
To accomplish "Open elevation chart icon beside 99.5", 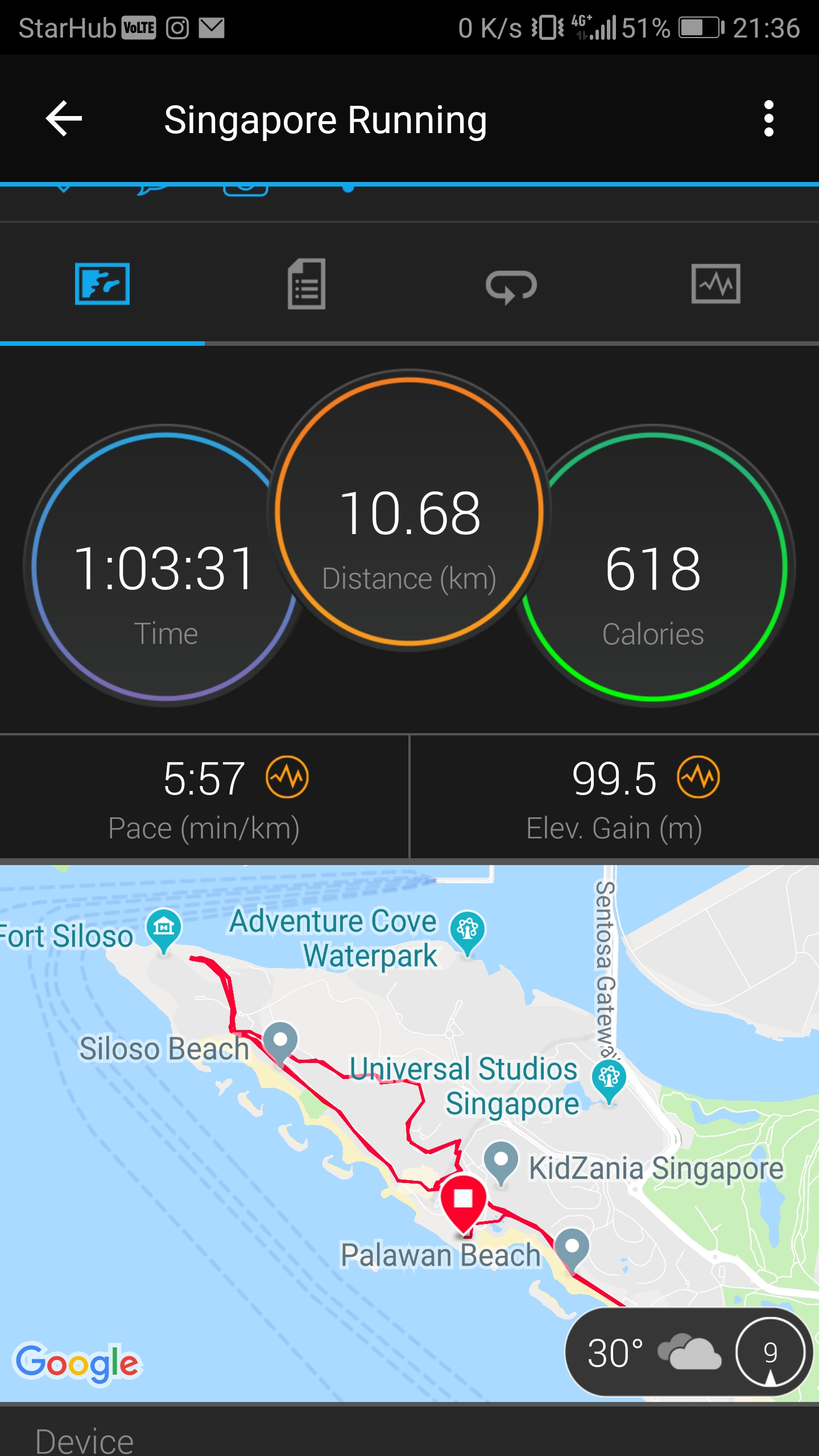I will 698,777.
